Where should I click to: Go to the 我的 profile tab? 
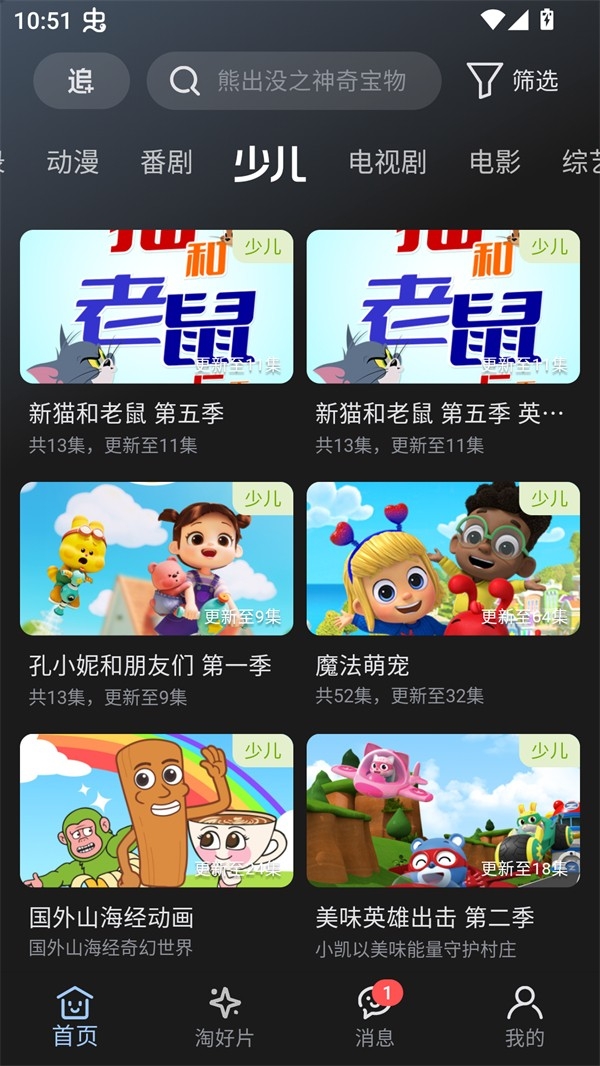click(x=524, y=1015)
